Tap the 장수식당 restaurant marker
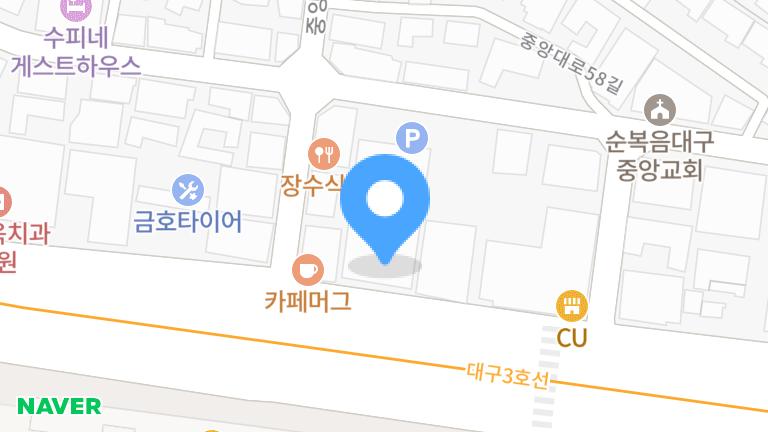This screenshot has height=432, width=768. point(325,154)
